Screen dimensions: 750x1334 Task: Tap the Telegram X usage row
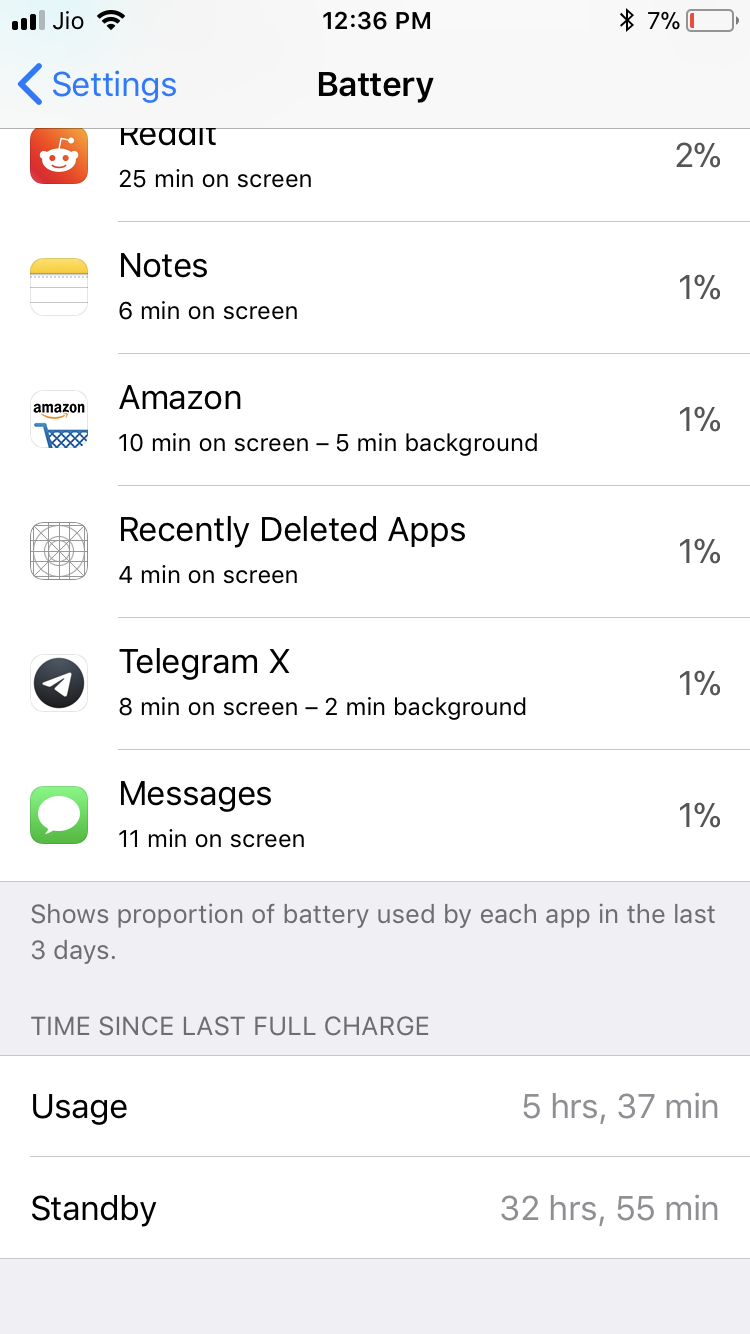tap(375, 684)
